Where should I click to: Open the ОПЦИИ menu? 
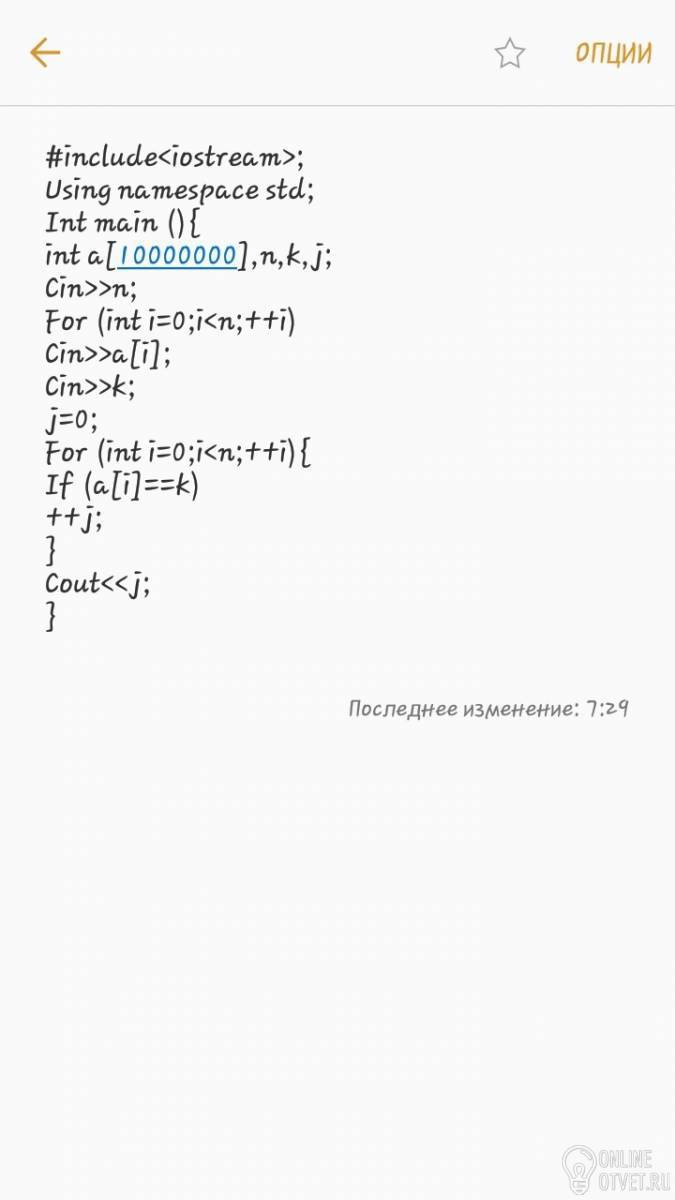click(613, 53)
